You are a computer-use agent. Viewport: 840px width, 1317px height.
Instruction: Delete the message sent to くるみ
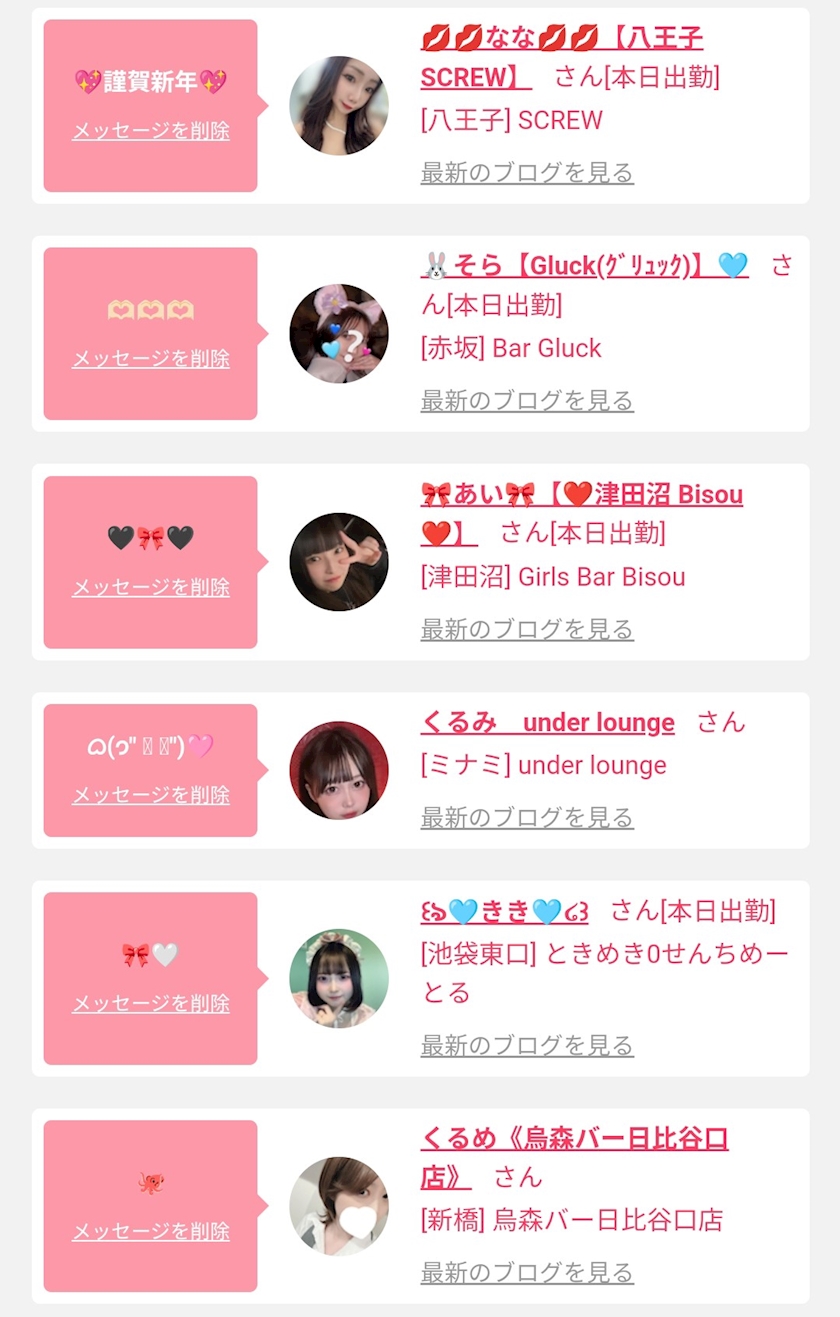coord(151,795)
